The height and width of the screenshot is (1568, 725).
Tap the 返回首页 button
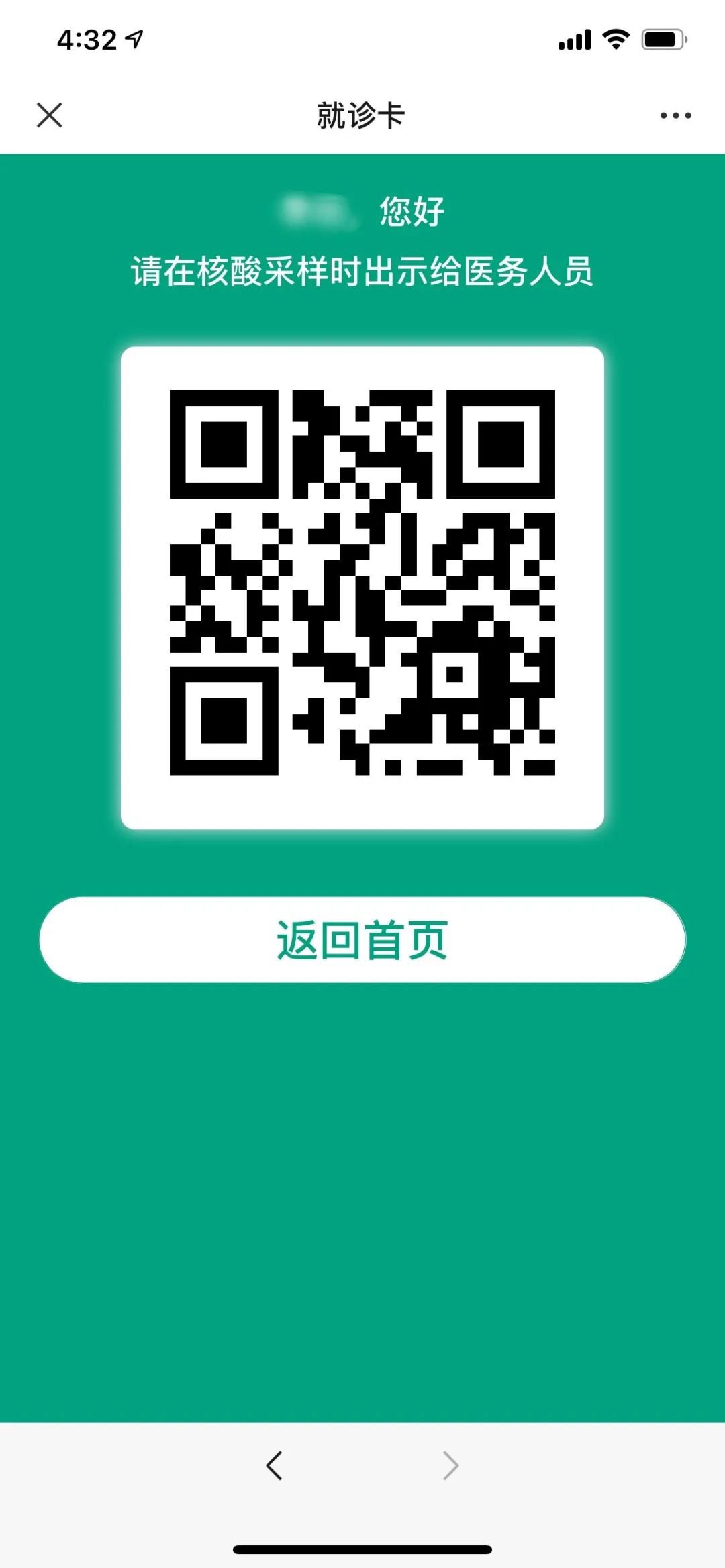pyautogui.click(x=362, y=940)
